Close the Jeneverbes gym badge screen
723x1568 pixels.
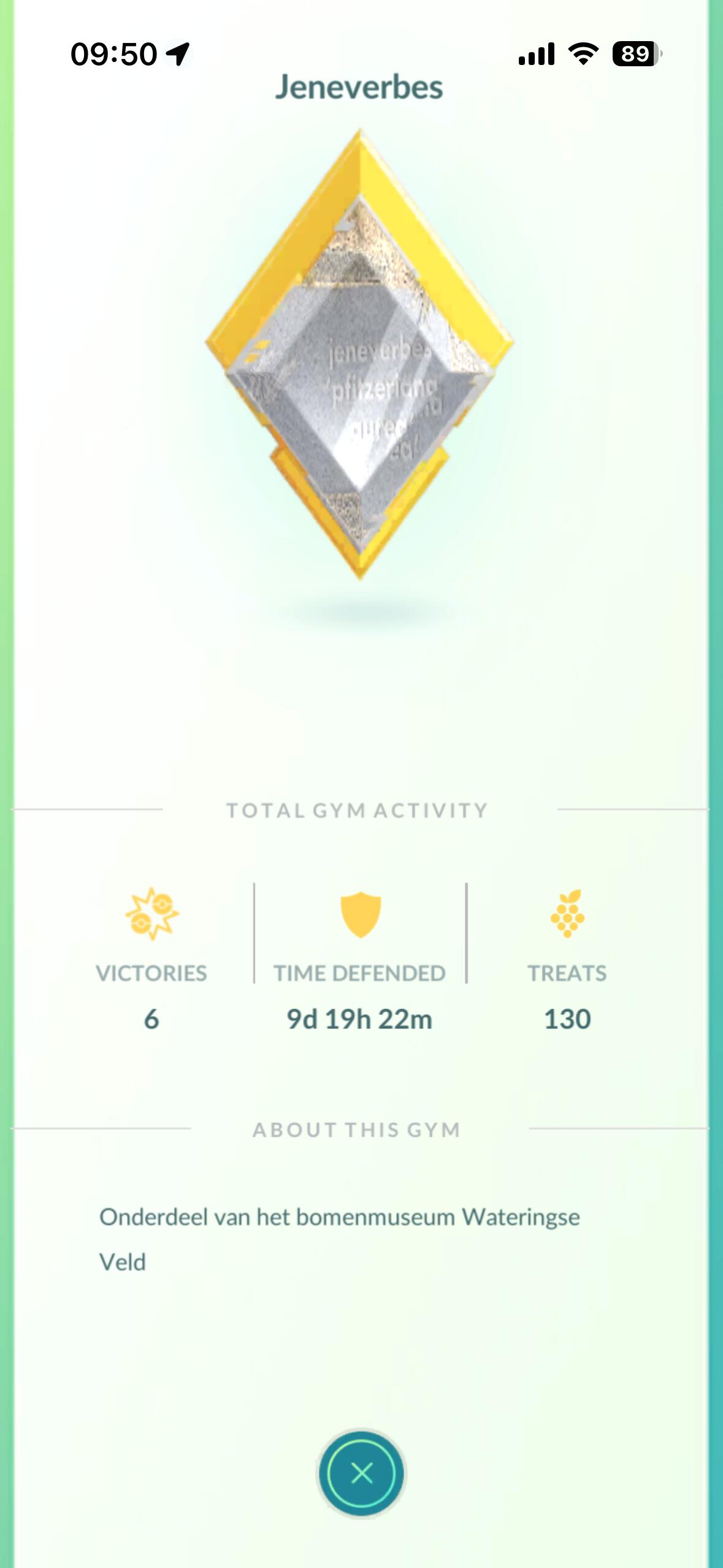361,1473
